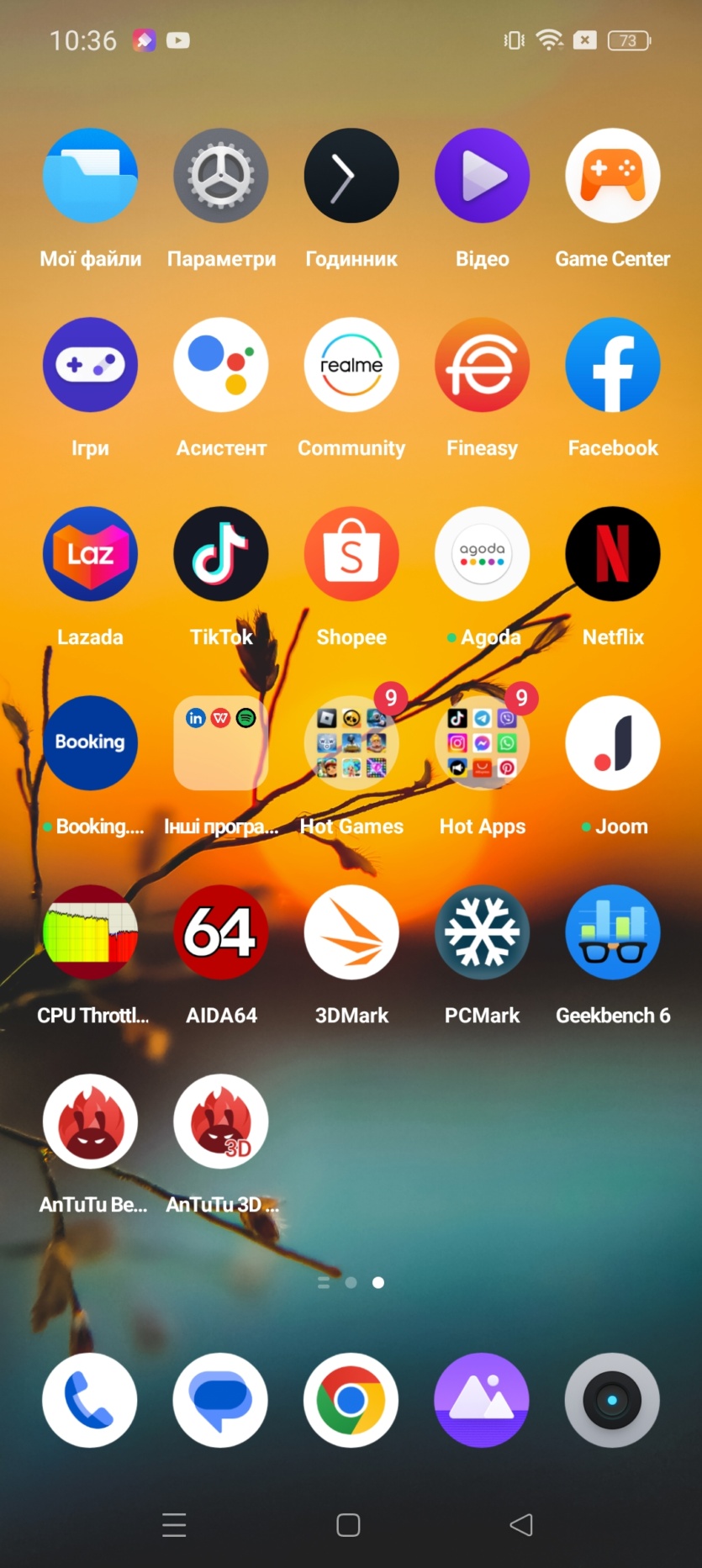Launch Google Асистент
The image size is (702, 1568).
pyautogui.click(x=221, y=365)
